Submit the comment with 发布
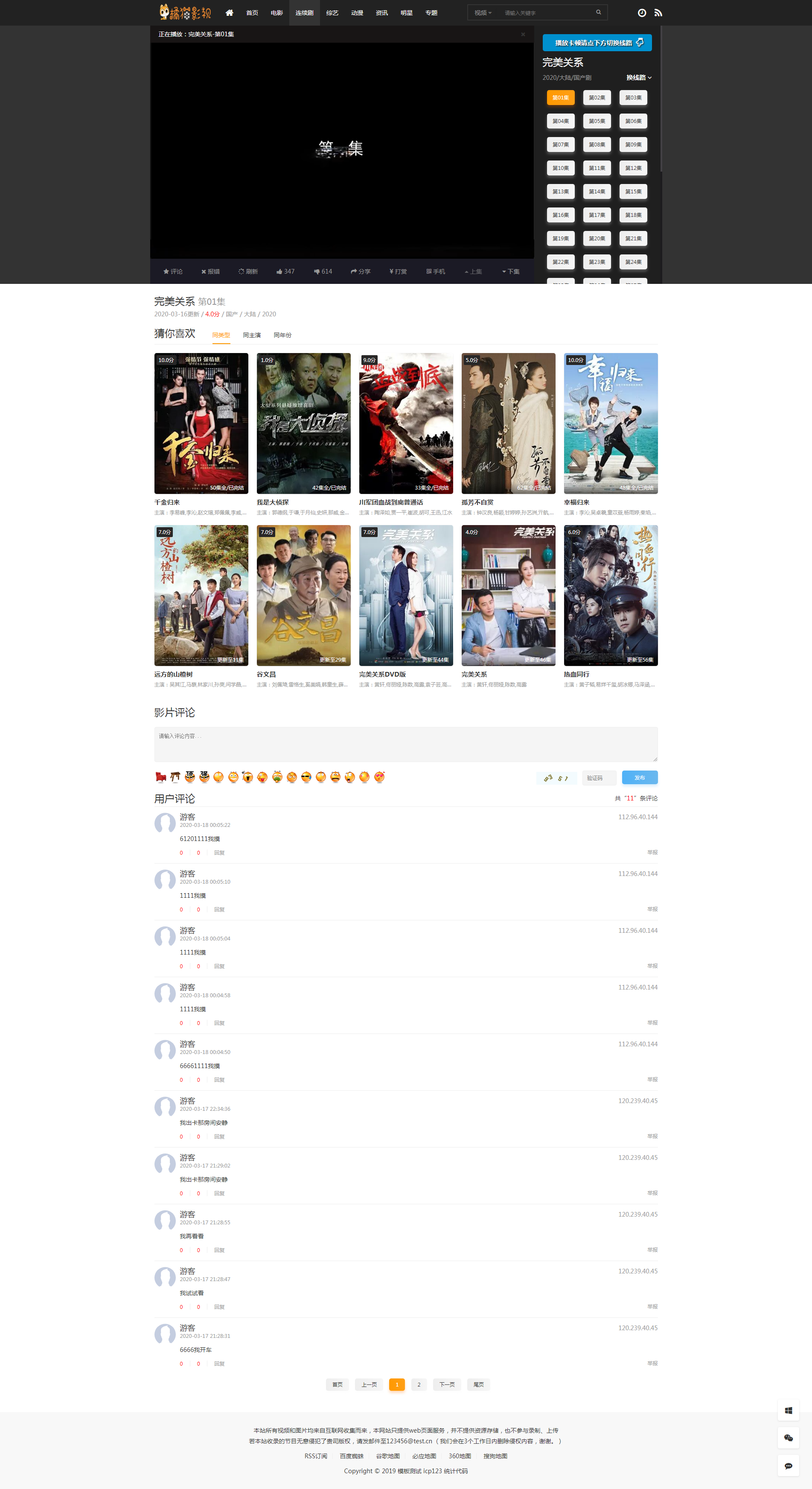Viewport: 812px width, 1489px height. (x=639, y=778)
